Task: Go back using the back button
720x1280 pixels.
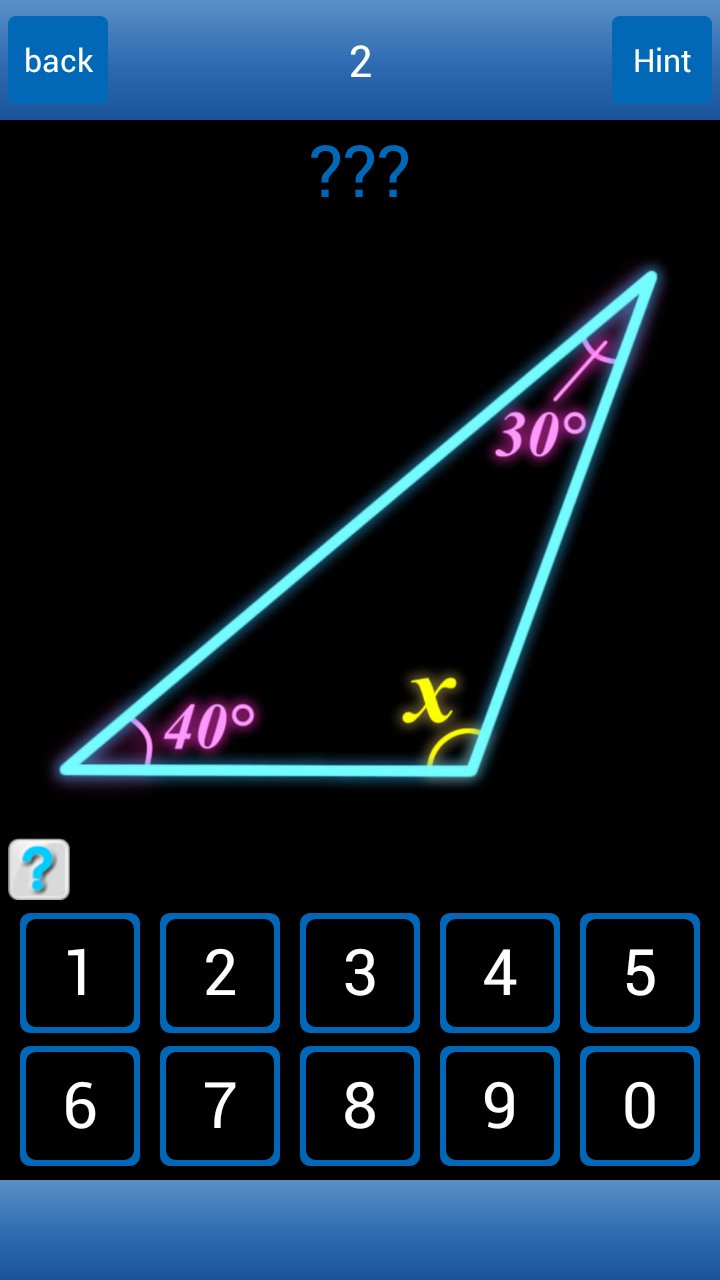Action: tap(58, 60)
